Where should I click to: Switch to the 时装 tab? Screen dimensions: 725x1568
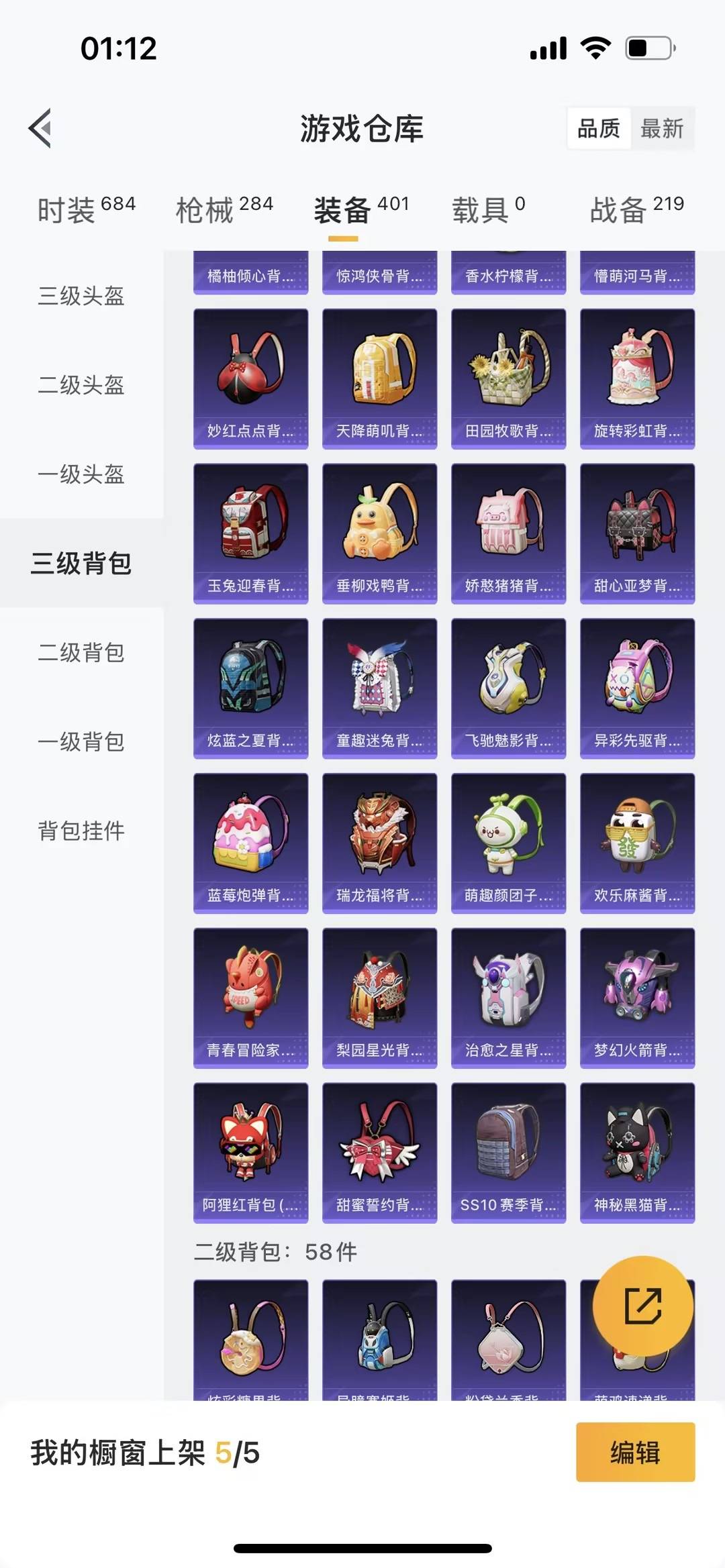76,209
